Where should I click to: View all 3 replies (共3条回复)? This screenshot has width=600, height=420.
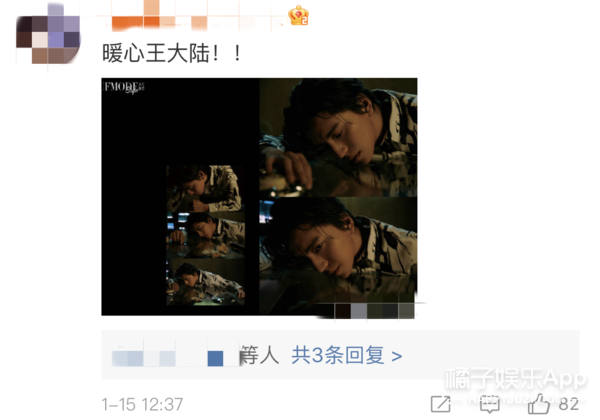(346, 355)
